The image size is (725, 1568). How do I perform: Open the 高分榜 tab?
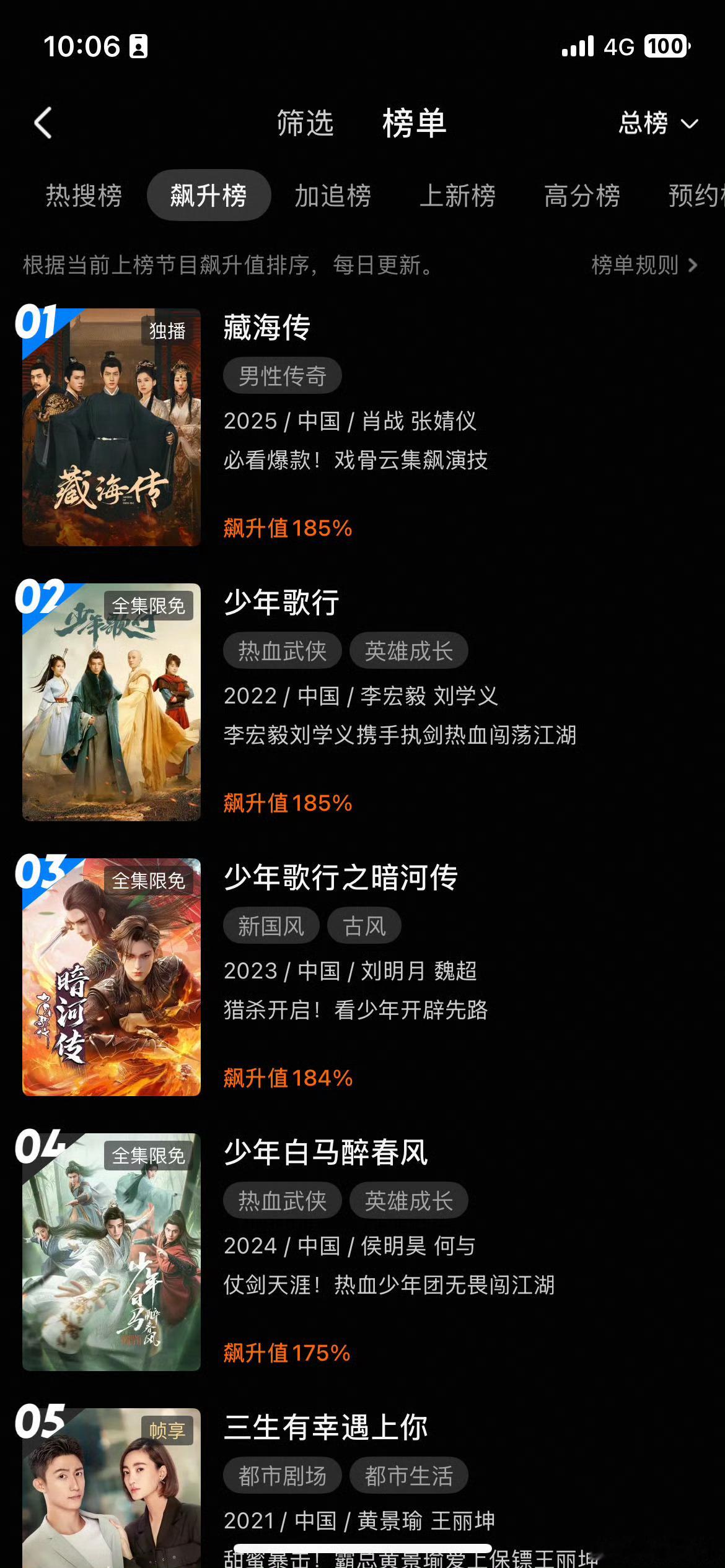[582, 196]
